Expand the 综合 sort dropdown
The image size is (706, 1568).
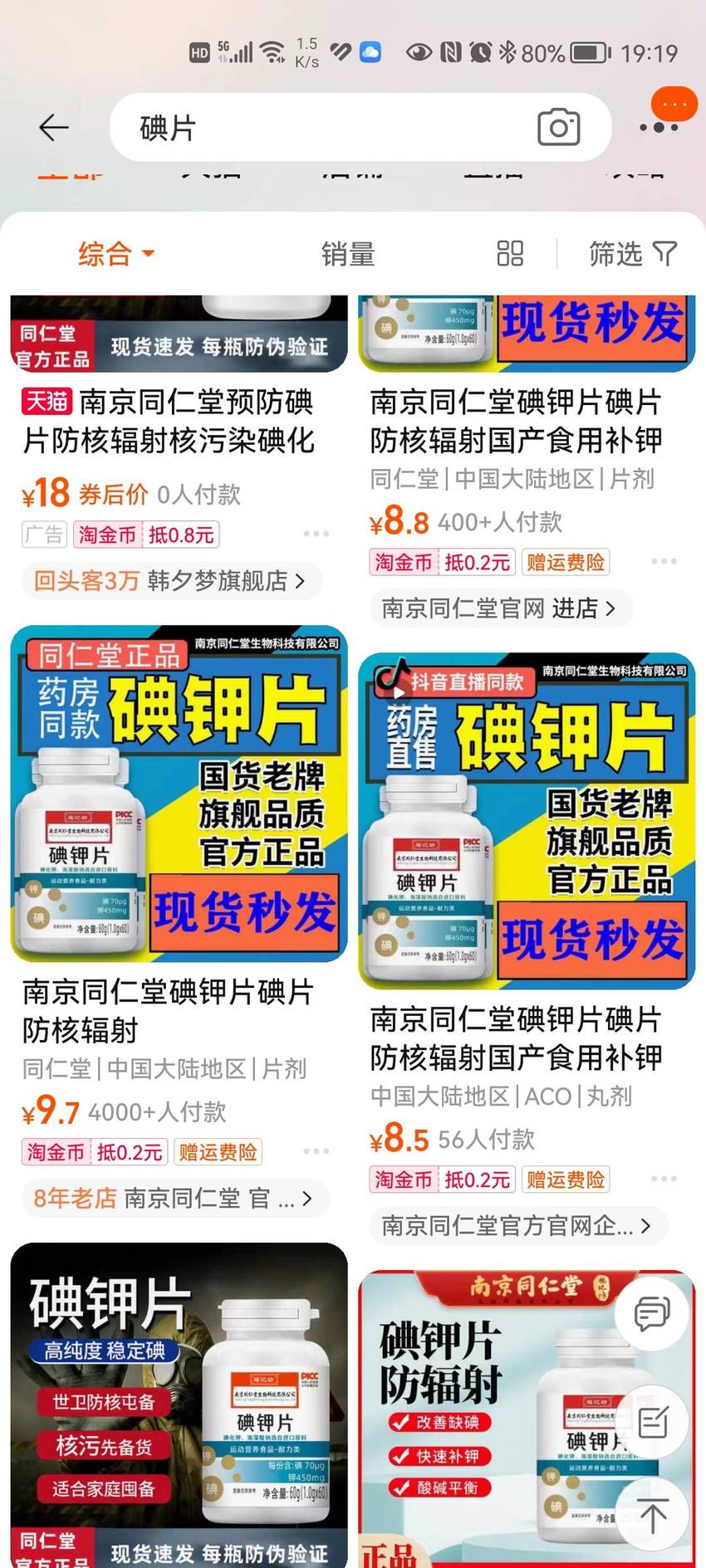click(x=116, y=253)
